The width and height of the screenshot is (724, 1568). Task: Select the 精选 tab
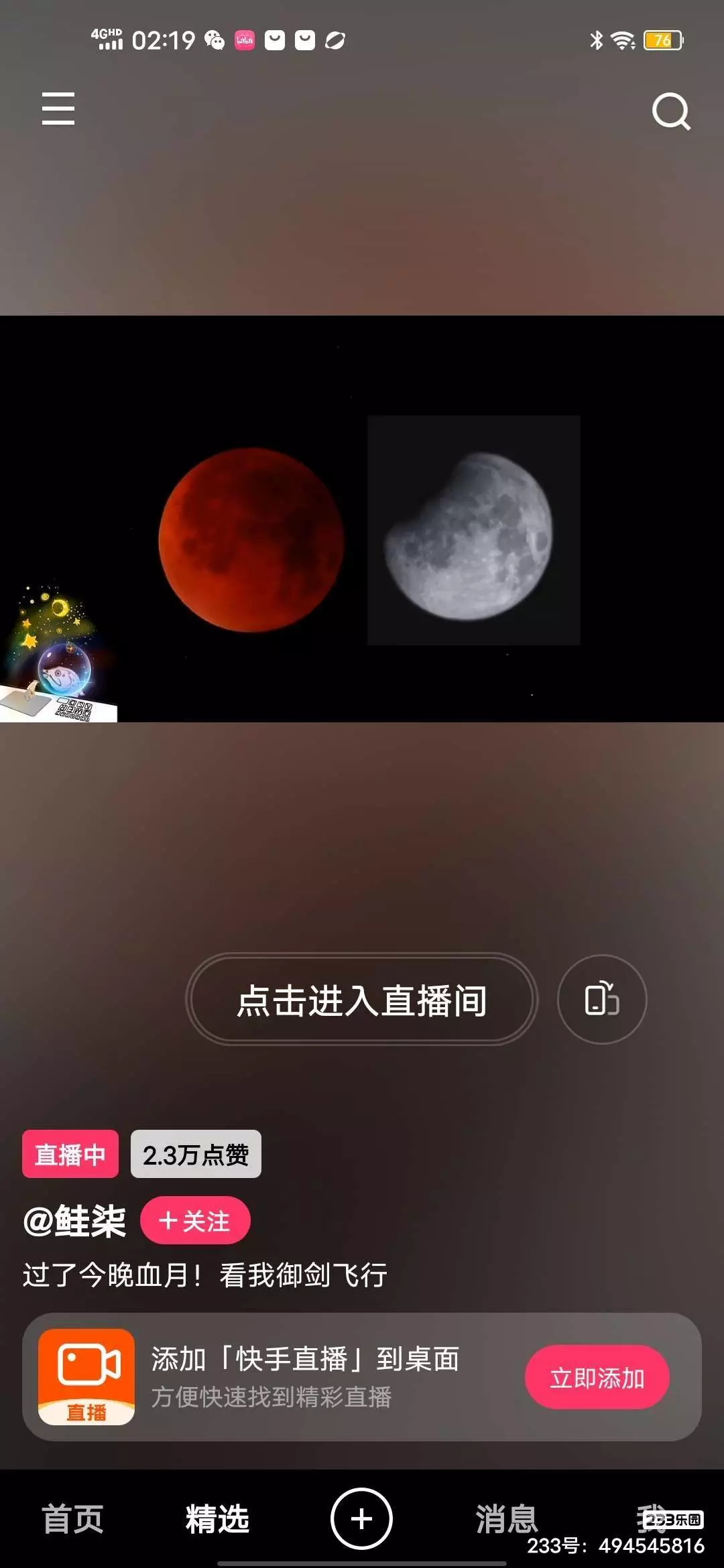pos(217,1518)
